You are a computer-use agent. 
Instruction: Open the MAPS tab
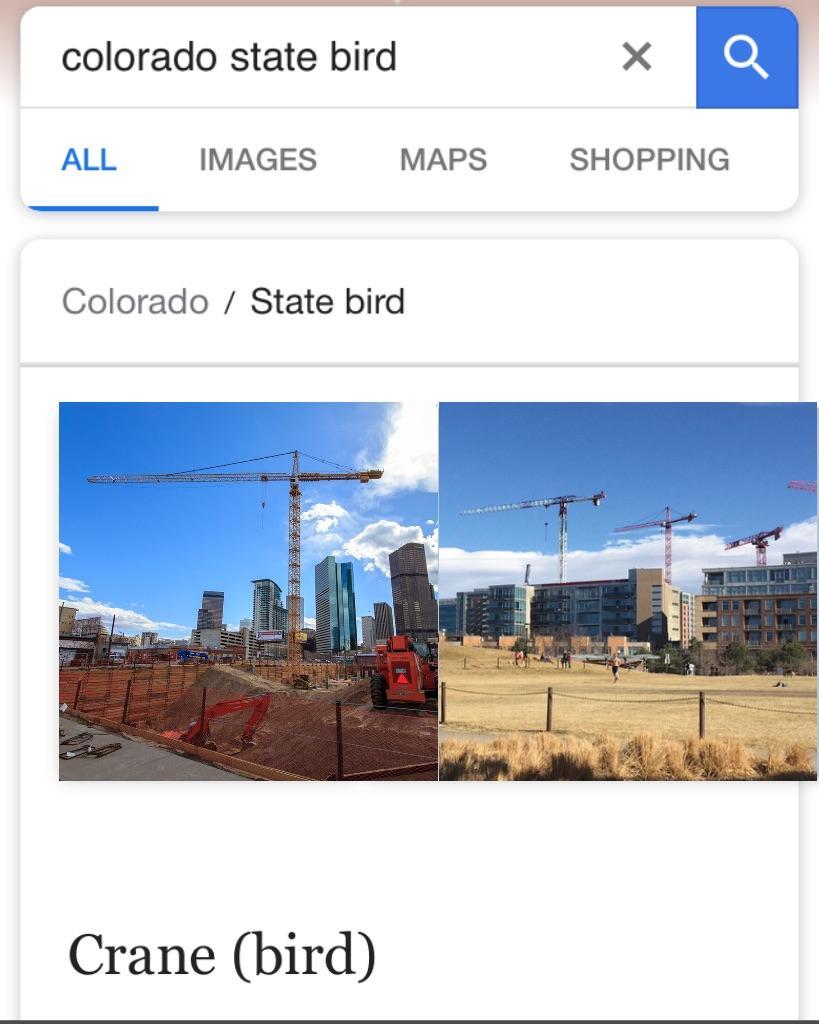pyautogui.click(x=443, y=159)
